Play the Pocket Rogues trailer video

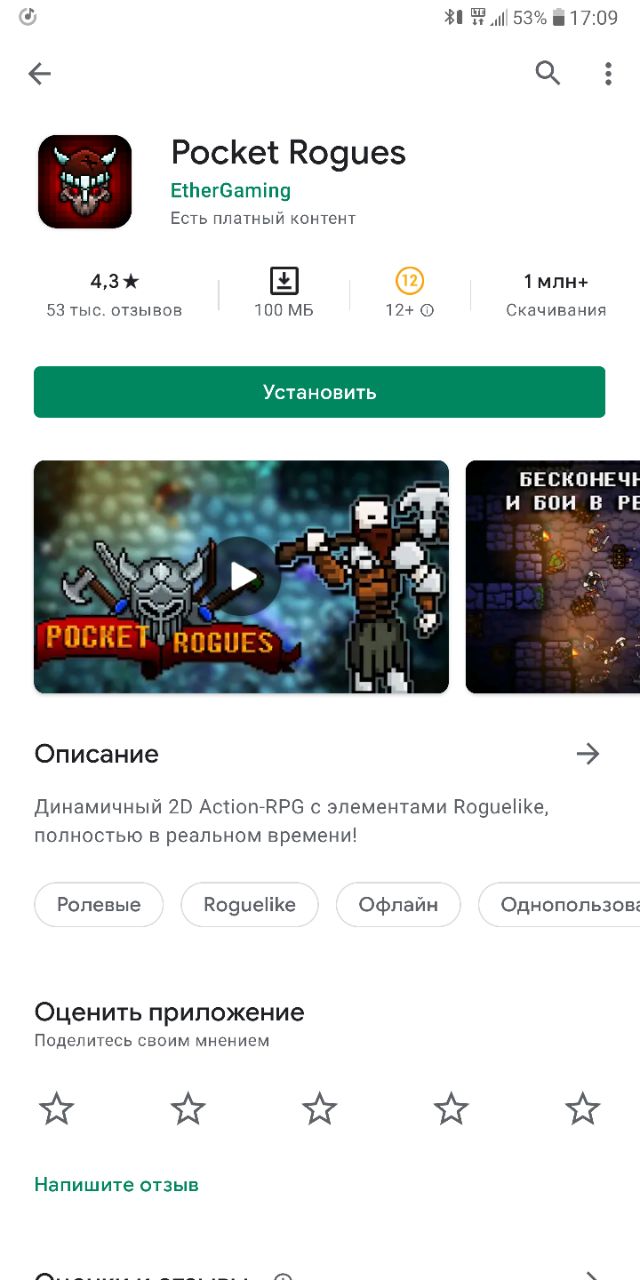point(243,576)
